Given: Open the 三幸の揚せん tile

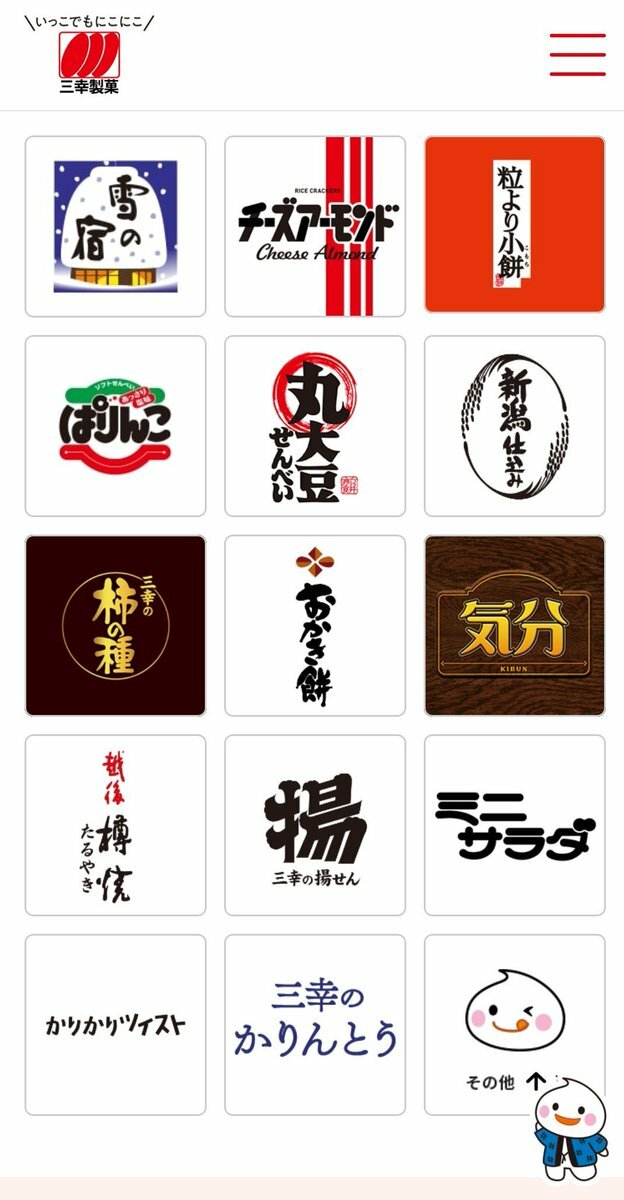Looking at the screenshot, I should [315, 826].
